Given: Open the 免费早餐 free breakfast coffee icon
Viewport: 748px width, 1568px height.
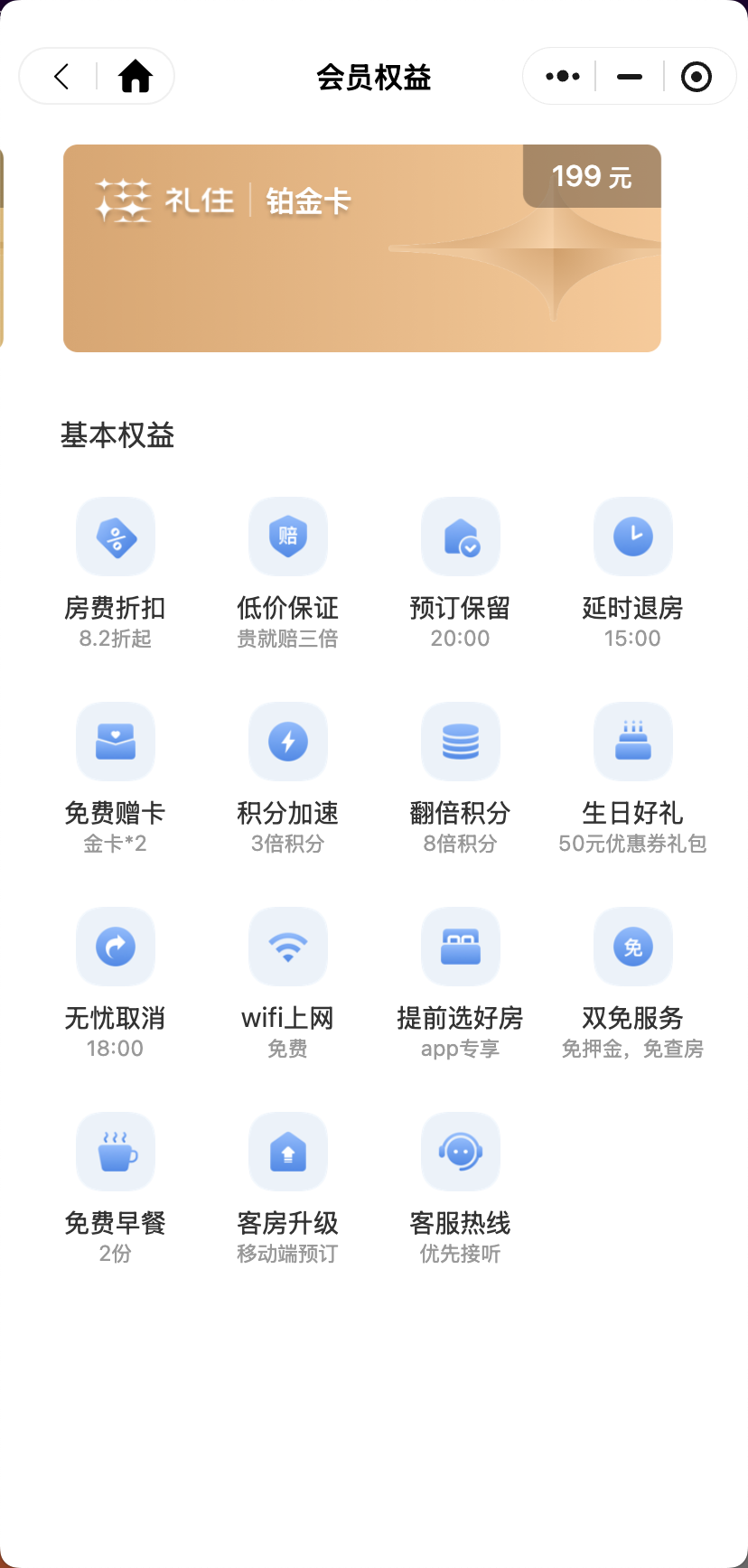Looking at the screenshot, I should (115, 1152).
